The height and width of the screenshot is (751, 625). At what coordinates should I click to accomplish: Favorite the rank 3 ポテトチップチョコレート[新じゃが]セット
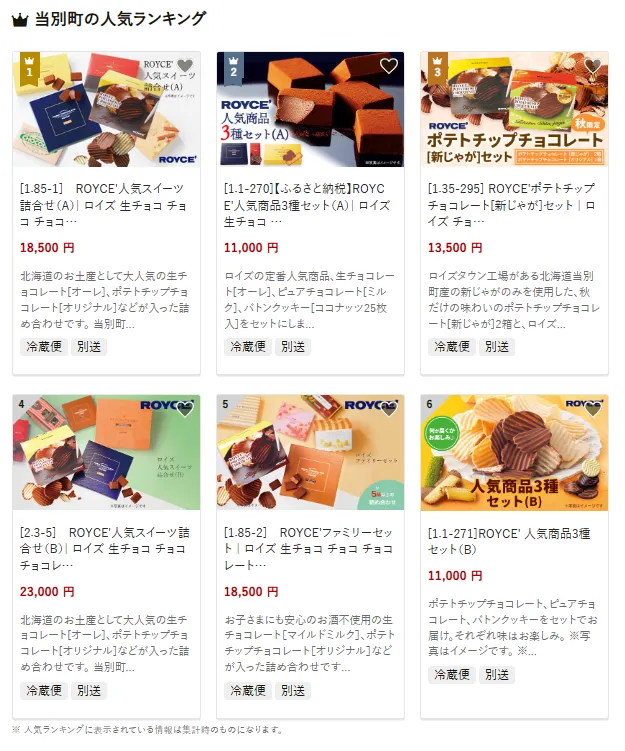tap(593, 67)
